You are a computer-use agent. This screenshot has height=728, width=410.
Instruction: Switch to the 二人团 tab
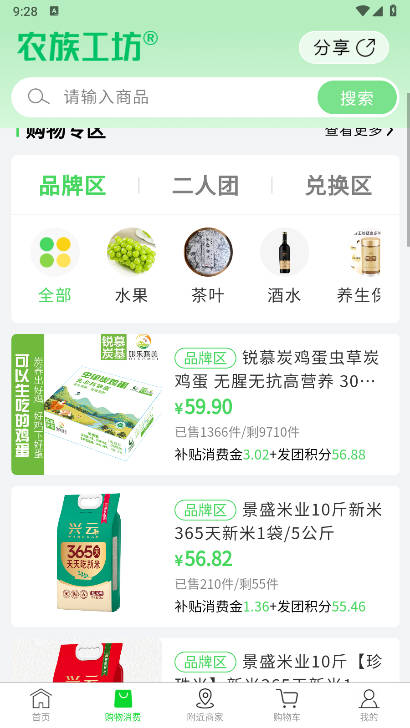pos(205,186)
